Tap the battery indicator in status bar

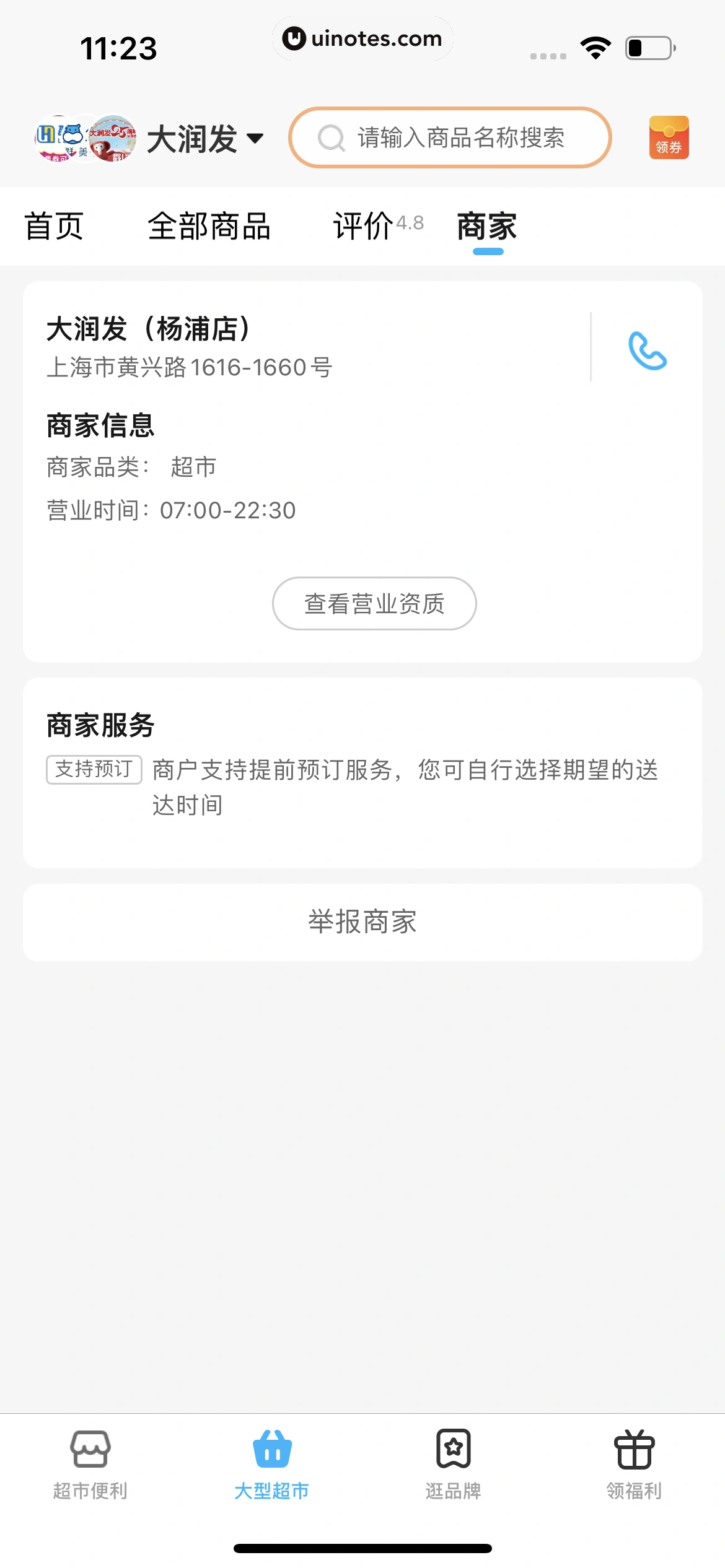(648, 47)
